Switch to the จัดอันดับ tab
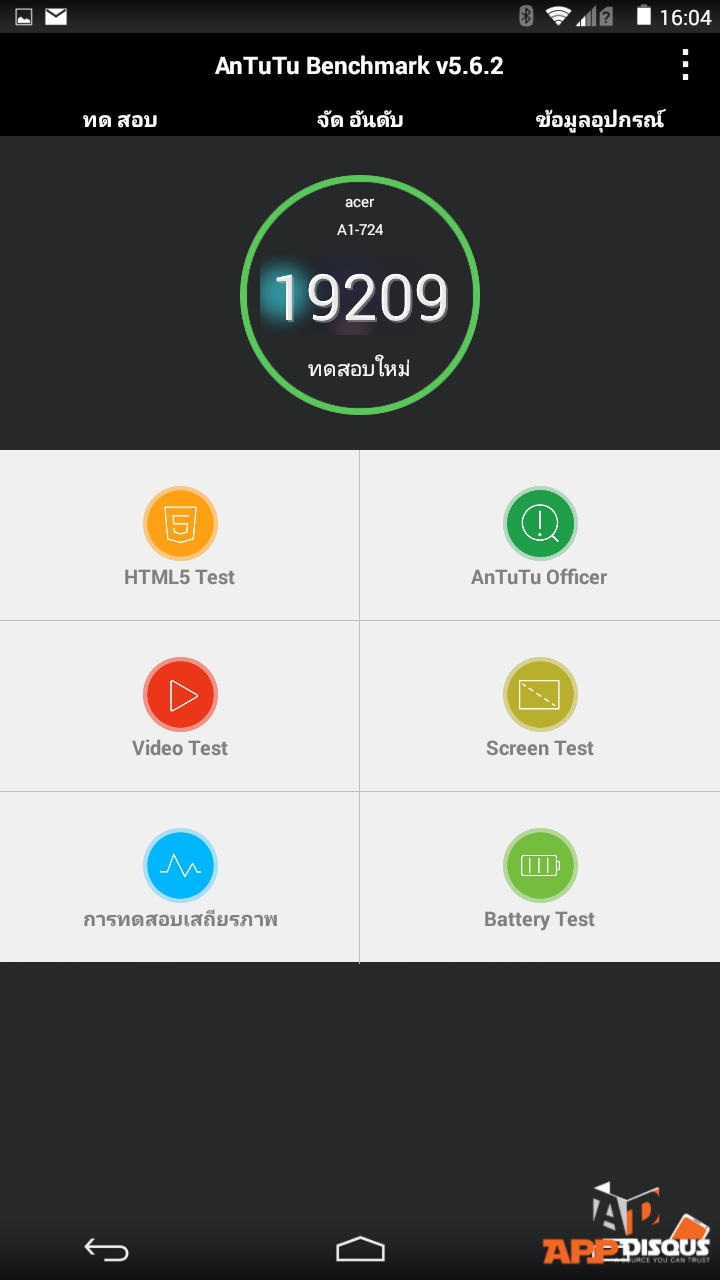The height and width of the screenshot is (1280, 720). [x=360, y=120]
